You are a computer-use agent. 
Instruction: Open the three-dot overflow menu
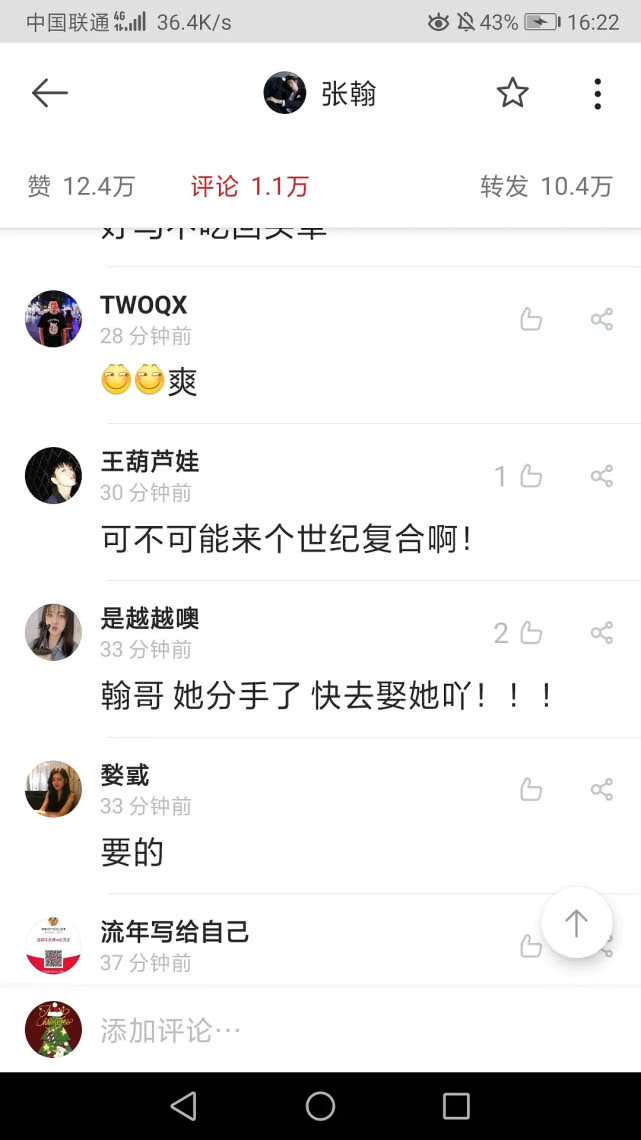click(x=597, y=94)
